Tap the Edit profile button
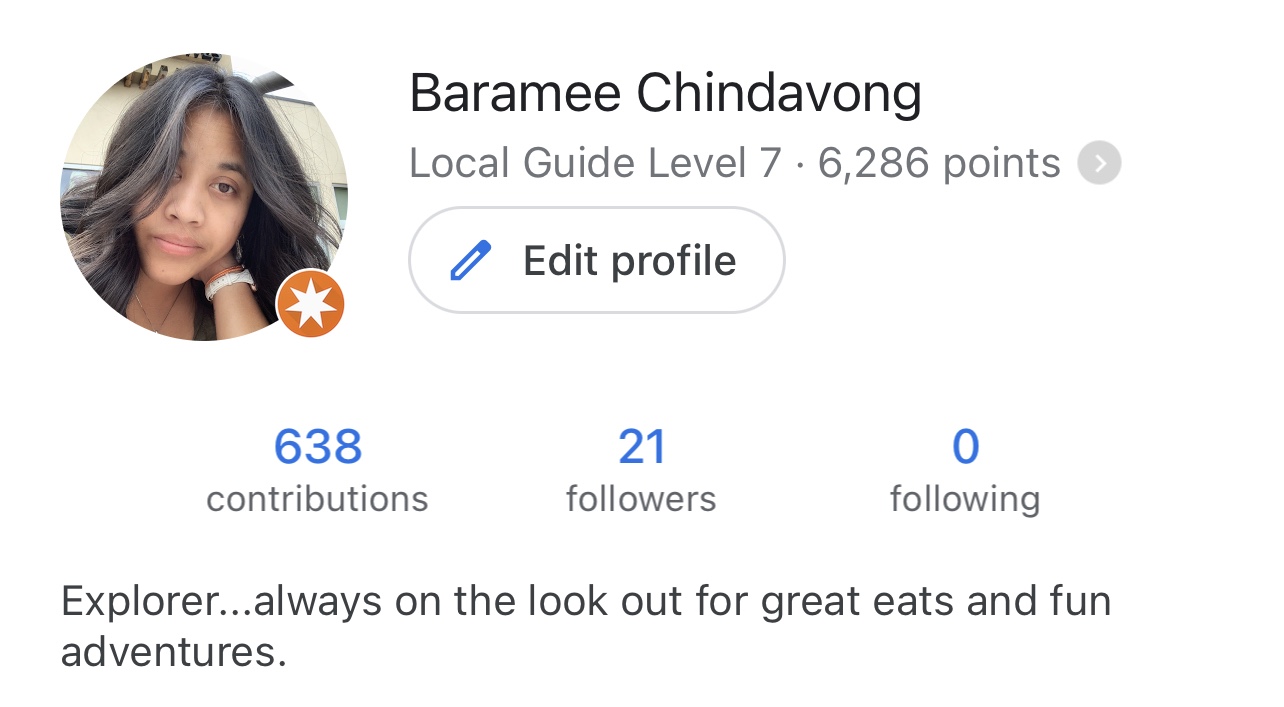 [596, 261]
